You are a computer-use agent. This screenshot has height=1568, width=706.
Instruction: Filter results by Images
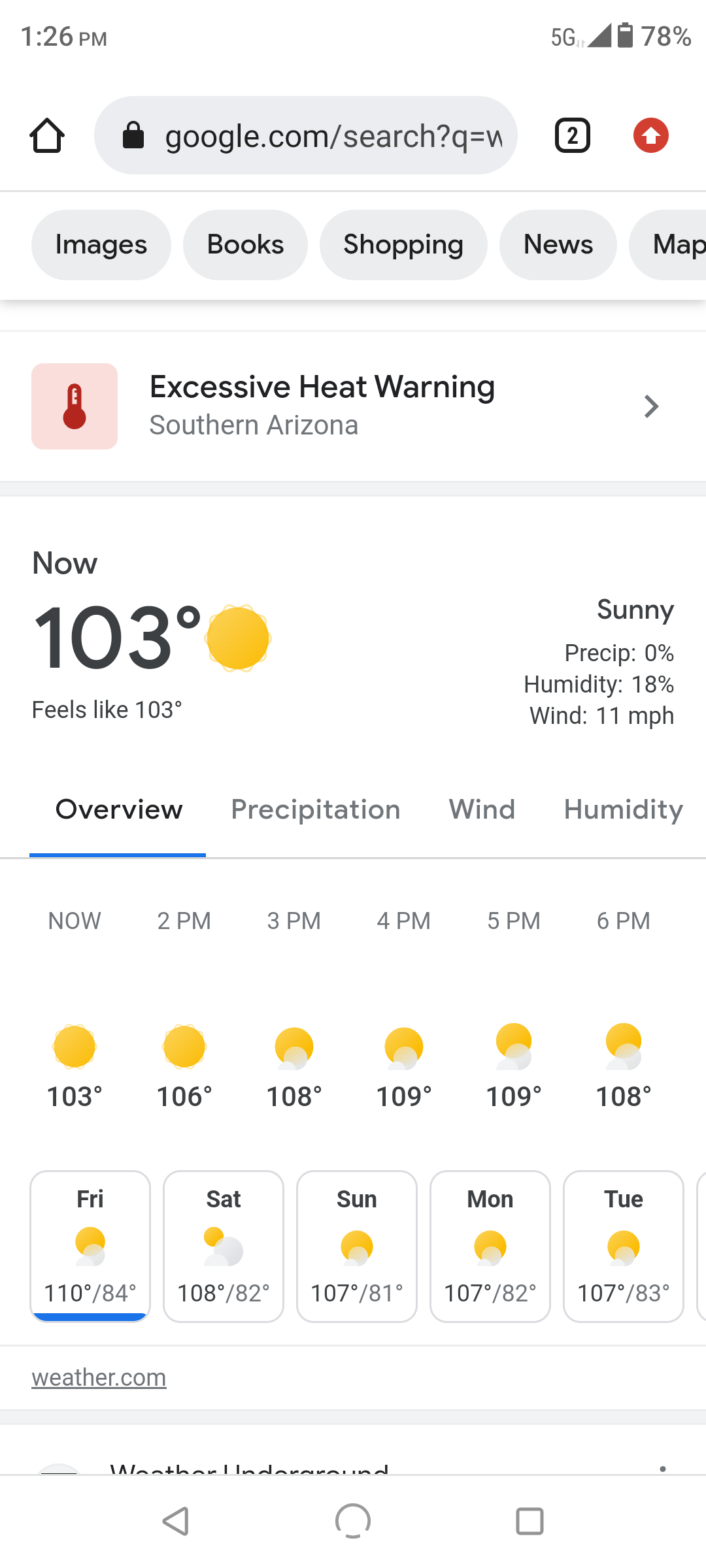[101, 245]
